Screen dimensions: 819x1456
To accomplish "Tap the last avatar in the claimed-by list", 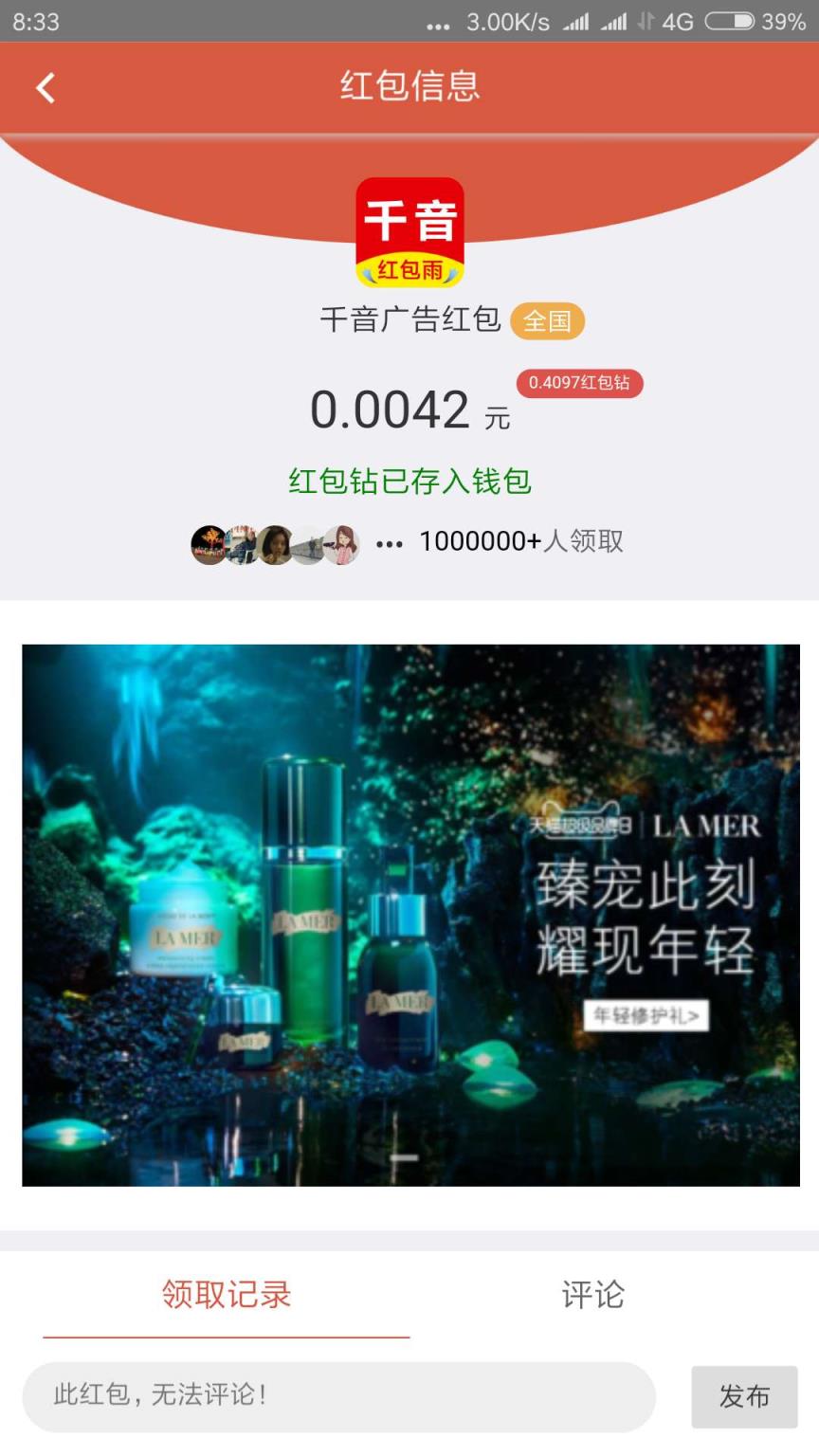I will coord(341,543).
